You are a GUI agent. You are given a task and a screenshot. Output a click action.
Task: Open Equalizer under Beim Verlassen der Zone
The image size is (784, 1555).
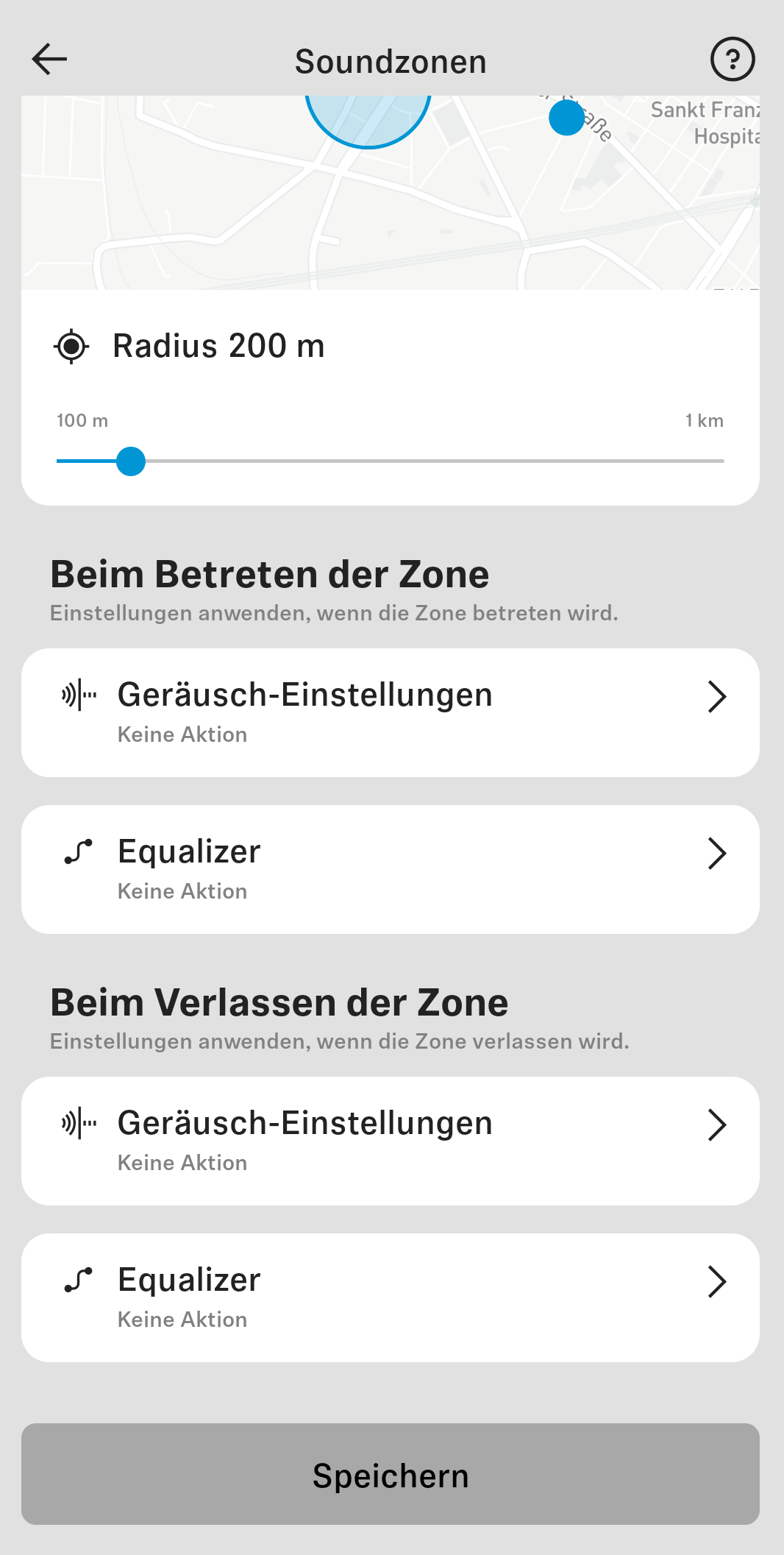(x=391, y=1297)
